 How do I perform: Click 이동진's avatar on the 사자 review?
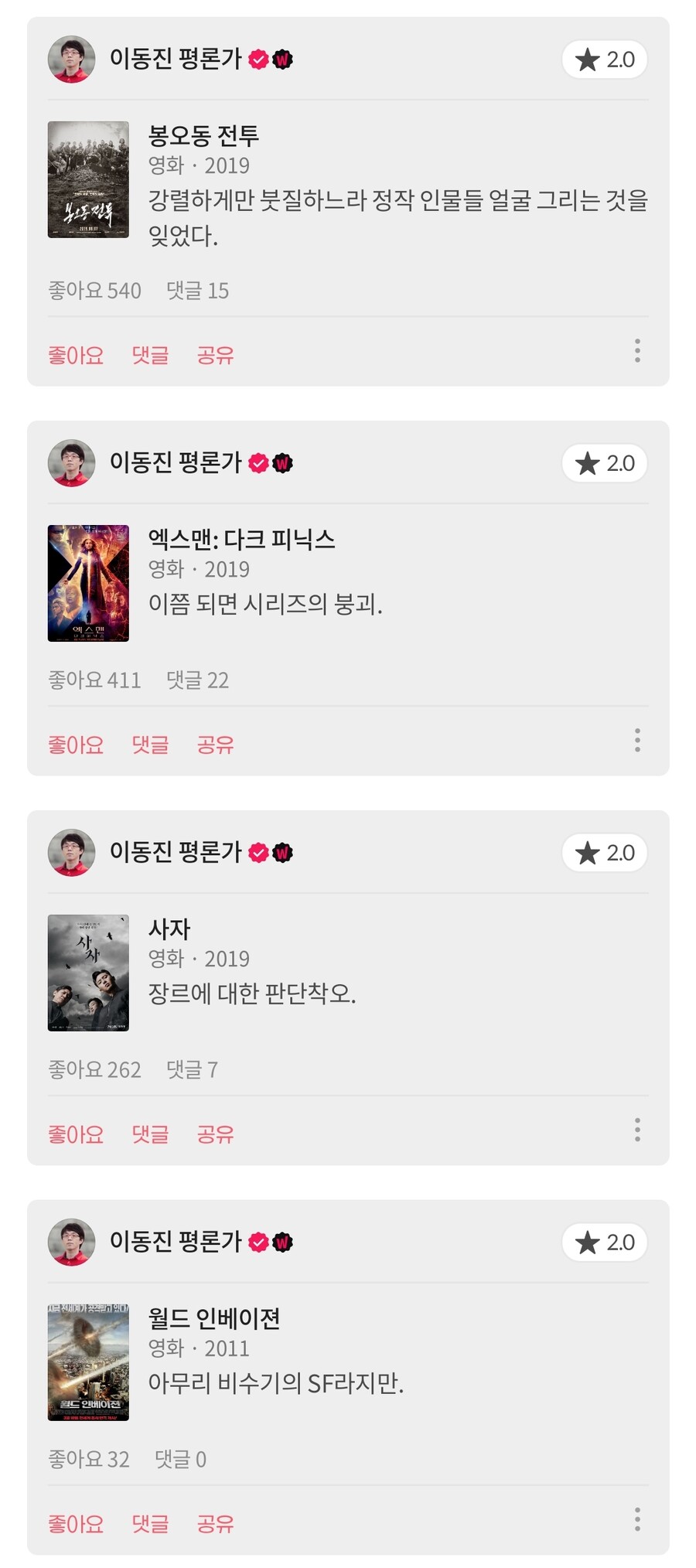click(x=72, y=854)
